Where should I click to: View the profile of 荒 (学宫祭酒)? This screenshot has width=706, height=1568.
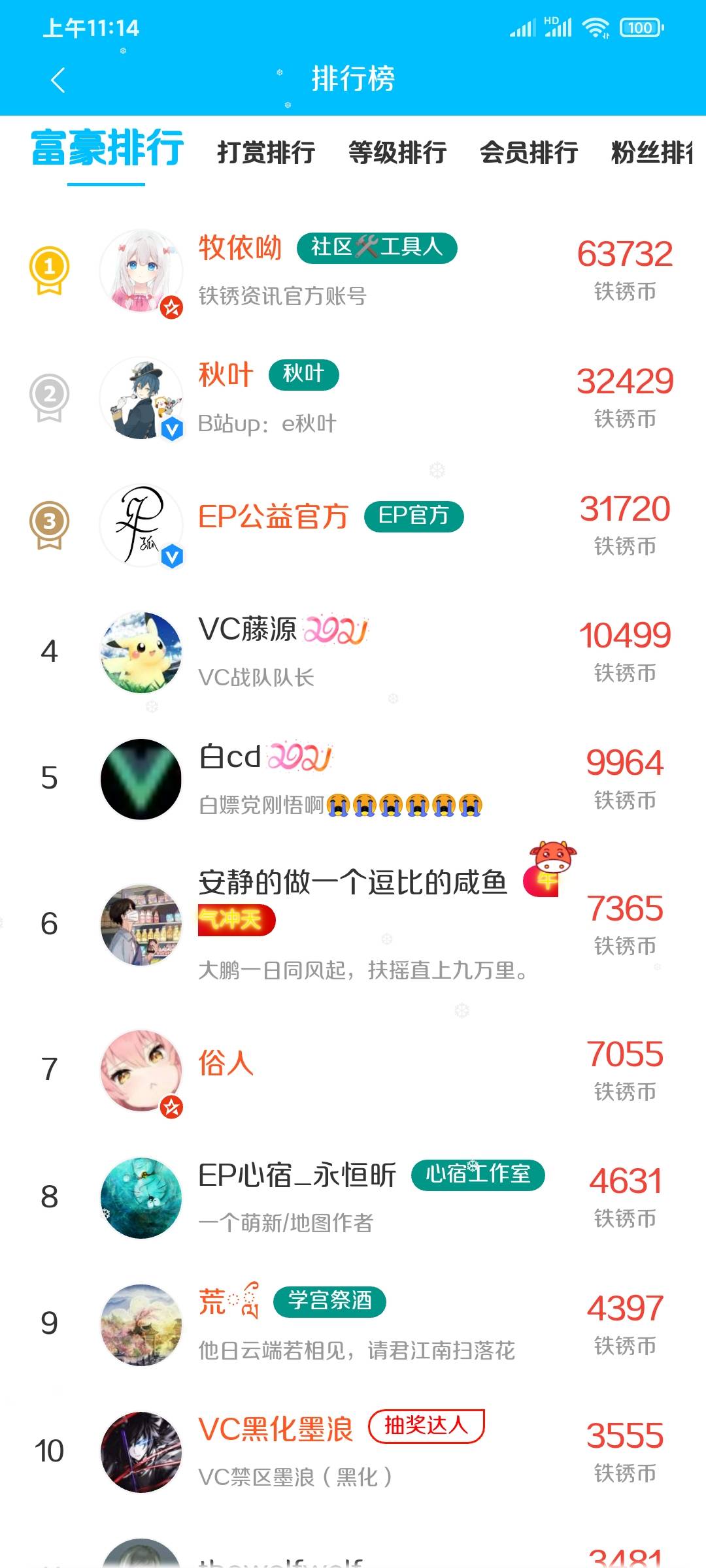click(x=353, y=1324)
